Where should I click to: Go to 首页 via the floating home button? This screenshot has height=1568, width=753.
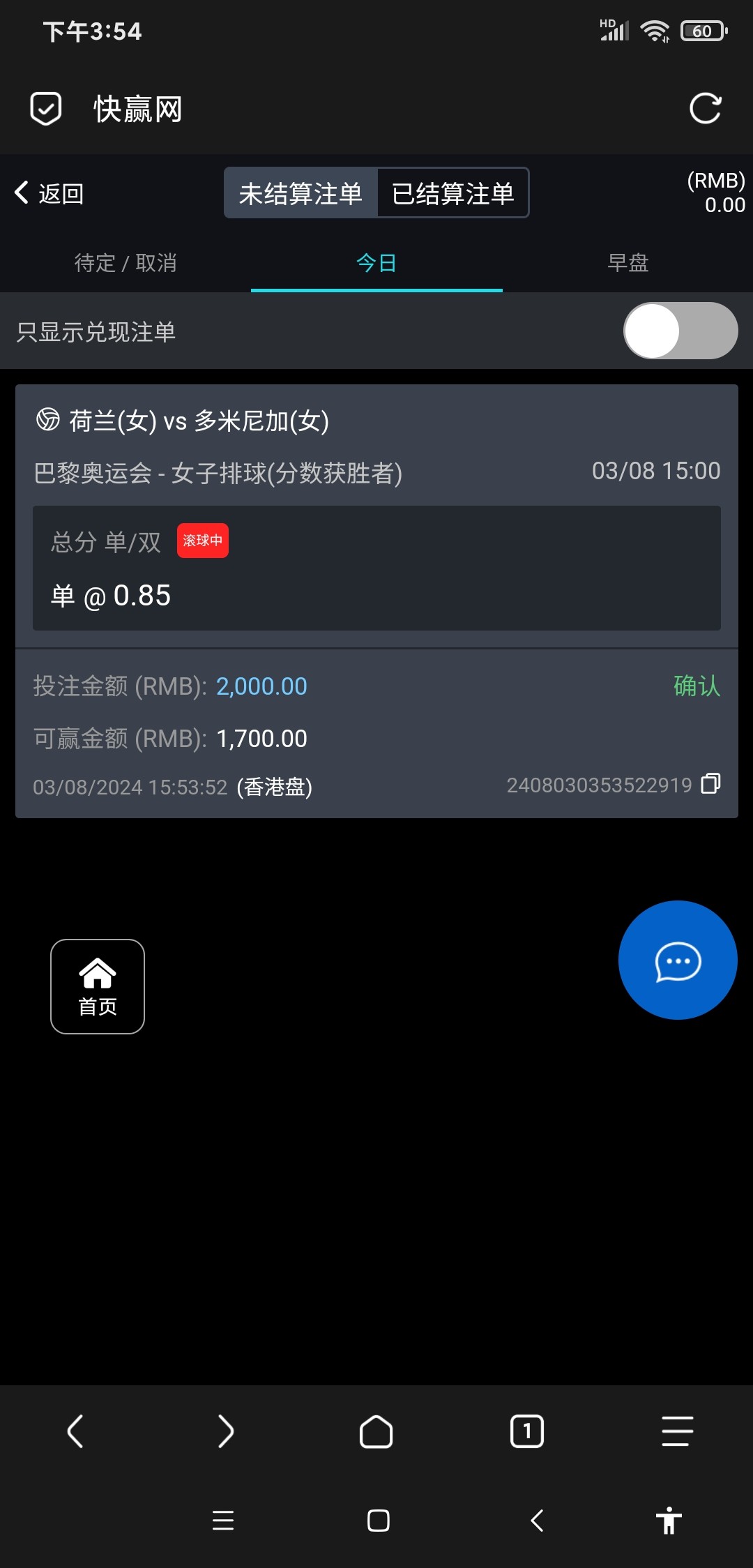[98, 986]
